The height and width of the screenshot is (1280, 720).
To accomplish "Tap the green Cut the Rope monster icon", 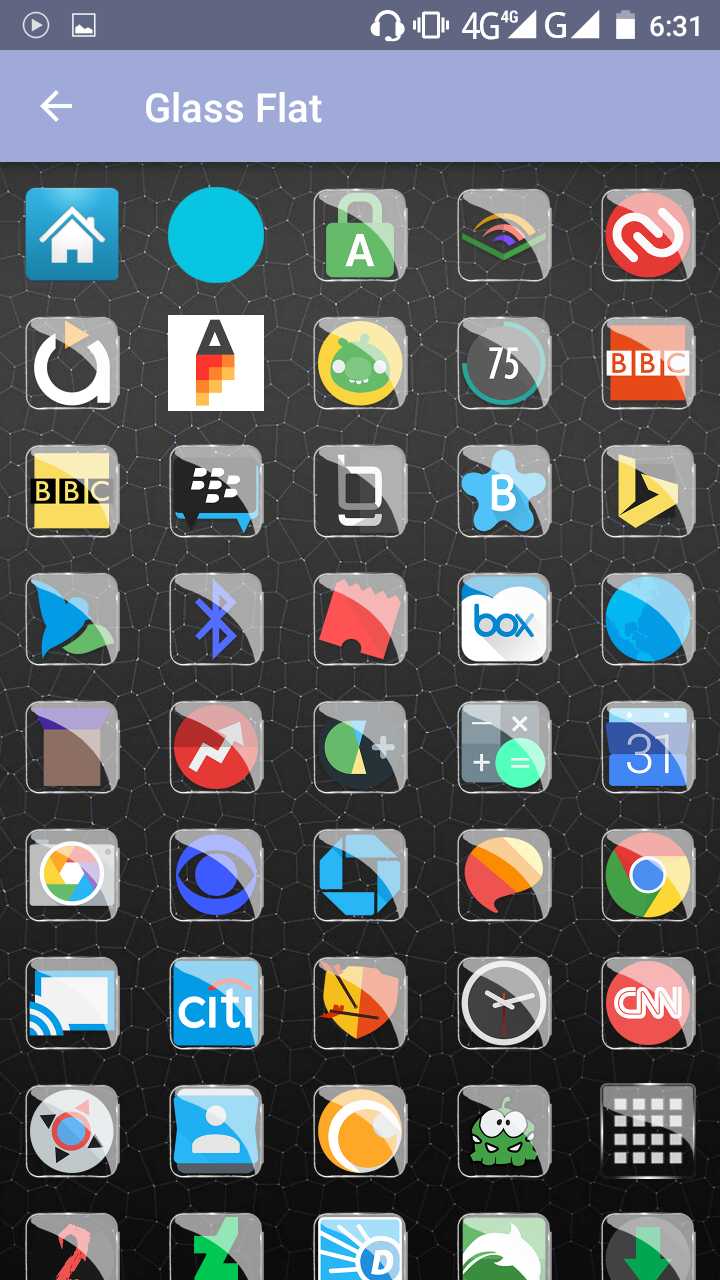I will click(504, 1131).
